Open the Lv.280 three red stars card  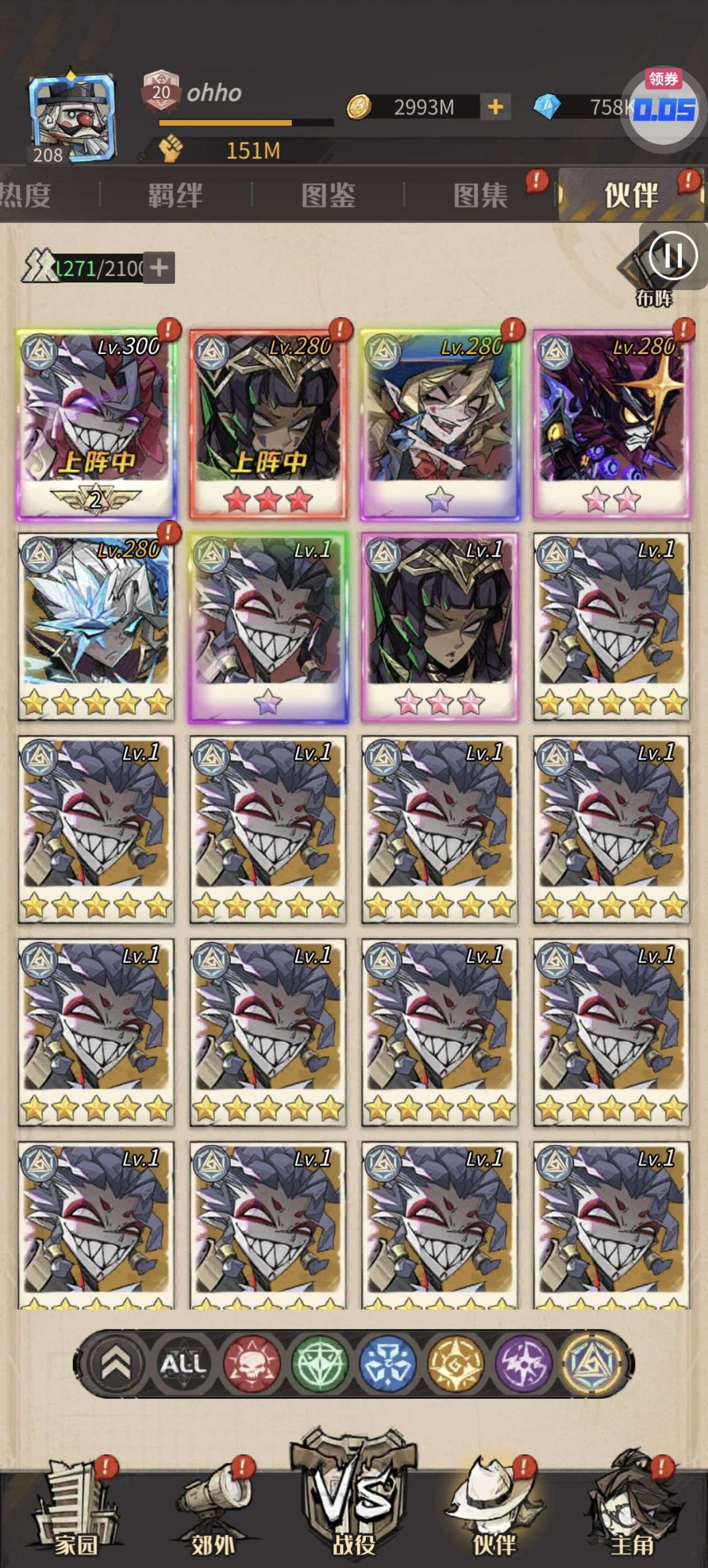(268, 425)
